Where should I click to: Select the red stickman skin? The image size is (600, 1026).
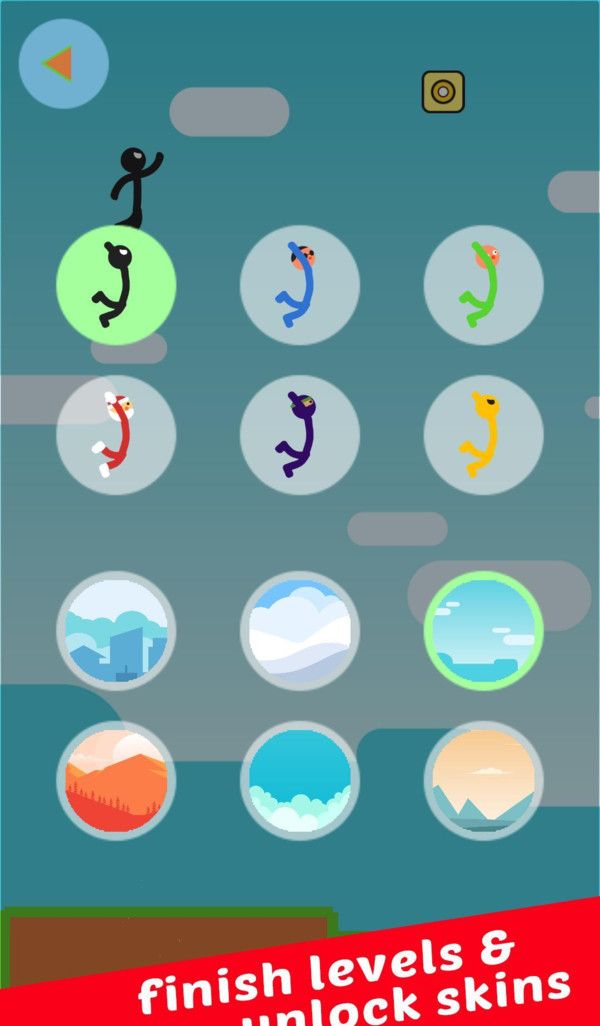coord(116,435)
